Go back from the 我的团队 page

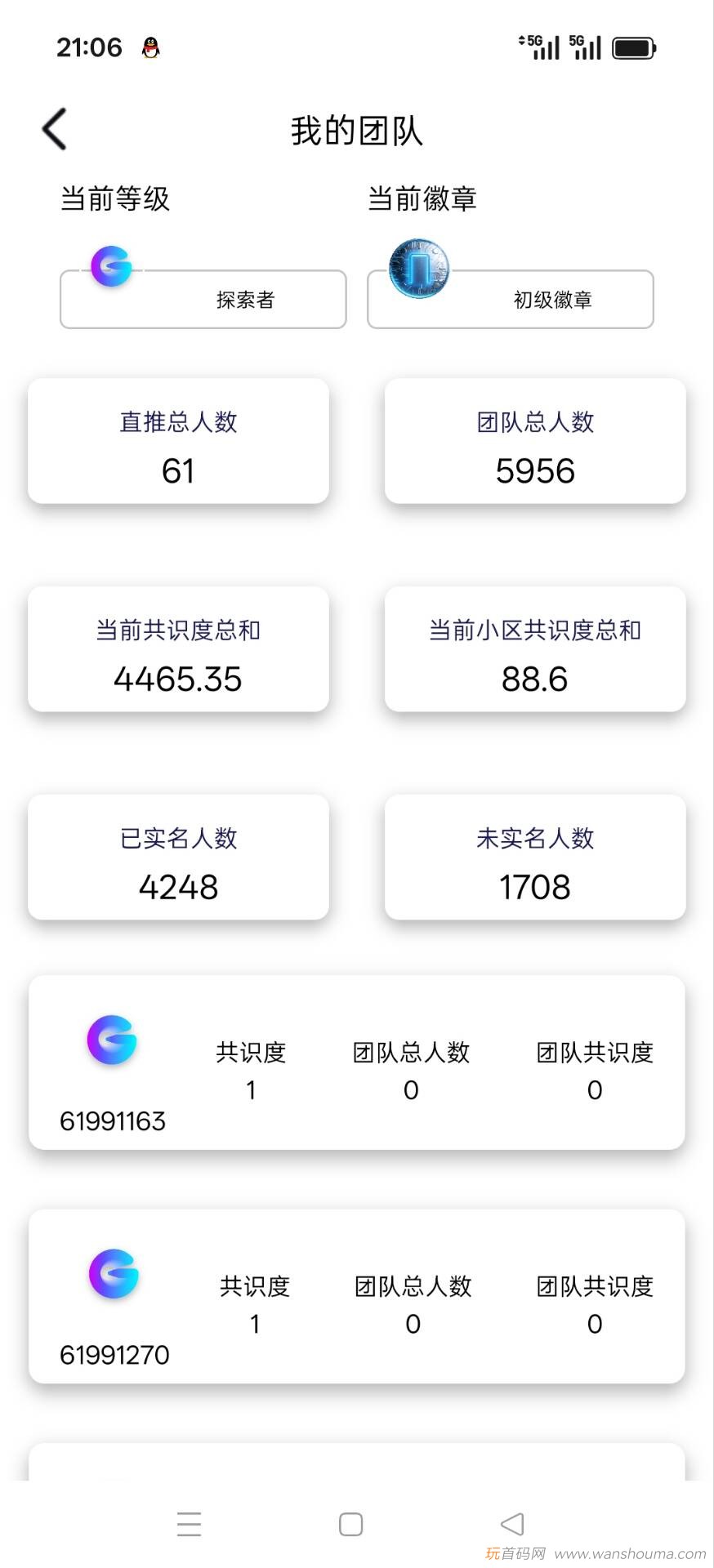coord(55,130)
